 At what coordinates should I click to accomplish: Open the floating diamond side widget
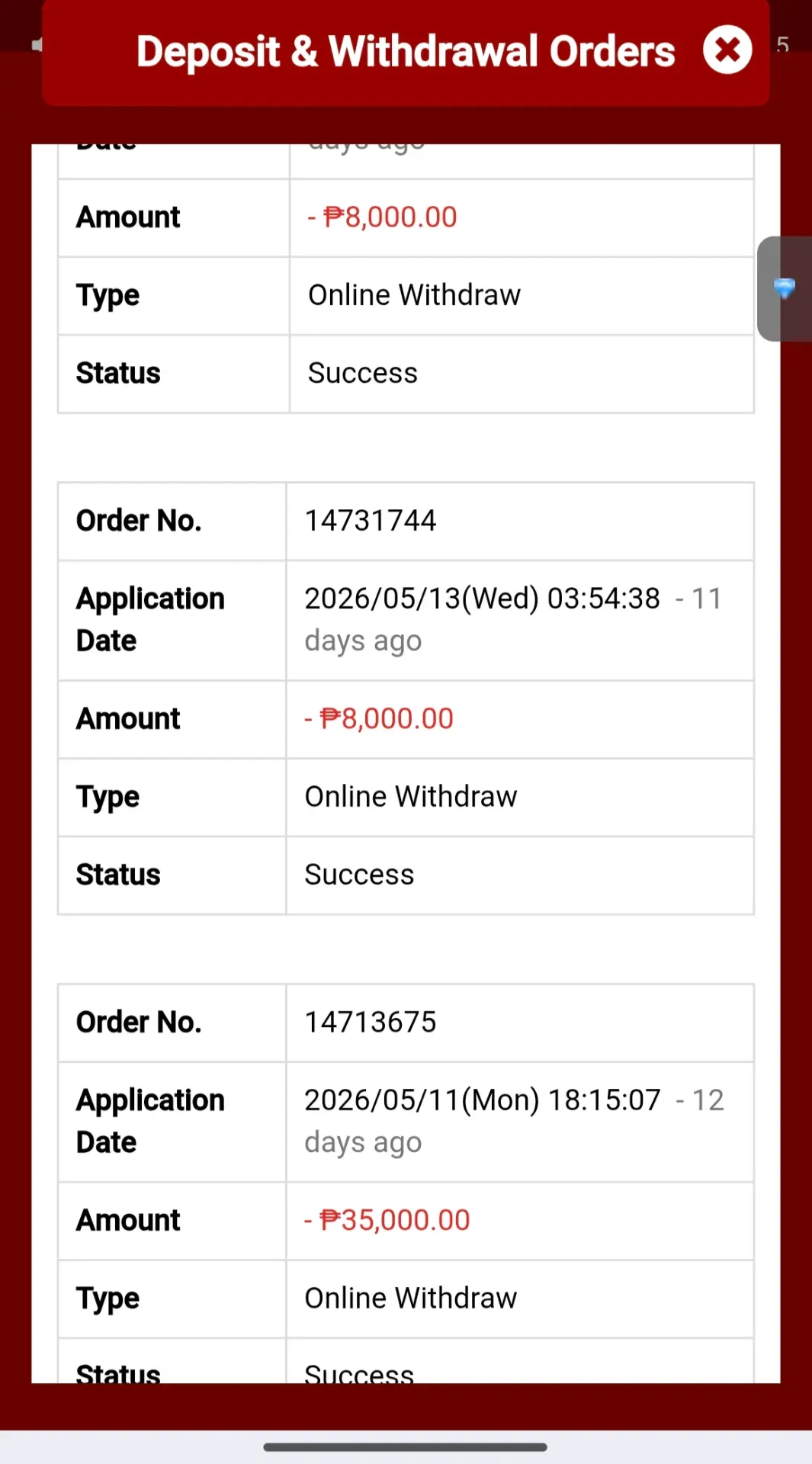pos(785,289)
